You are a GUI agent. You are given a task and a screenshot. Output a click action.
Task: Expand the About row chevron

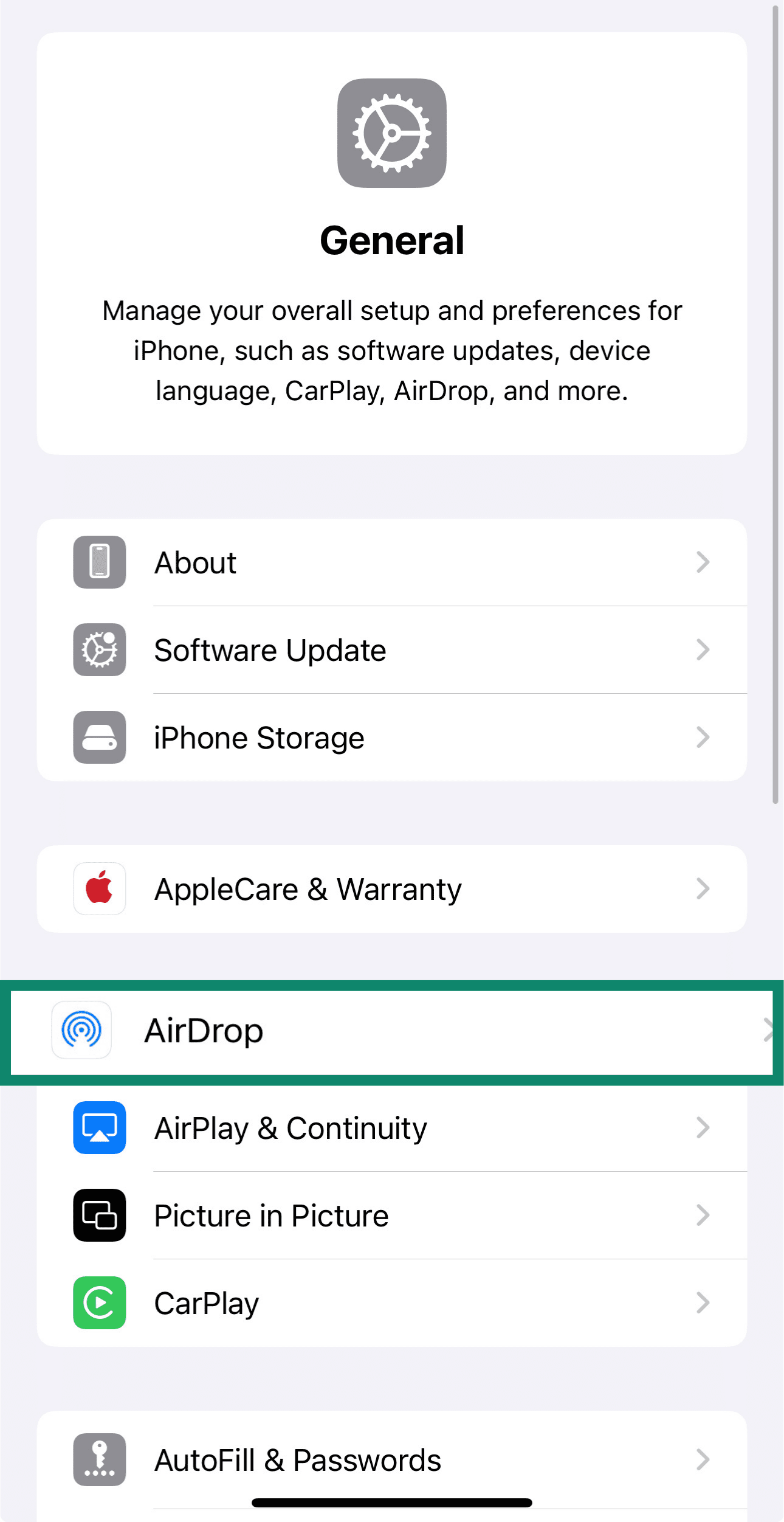click(x=703, y=562)
